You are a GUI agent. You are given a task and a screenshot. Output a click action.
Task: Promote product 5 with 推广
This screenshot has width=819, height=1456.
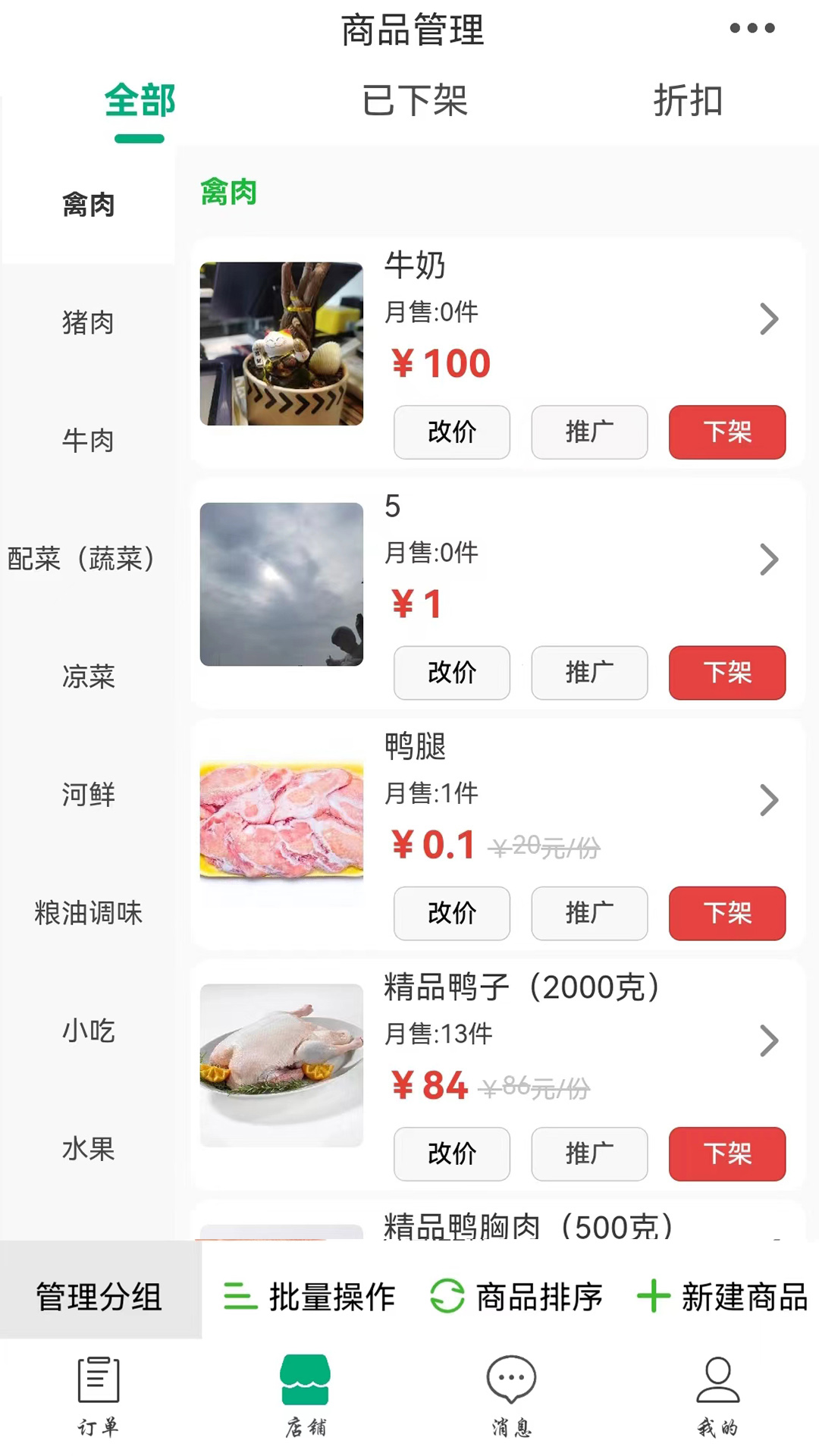click(589, 673)
